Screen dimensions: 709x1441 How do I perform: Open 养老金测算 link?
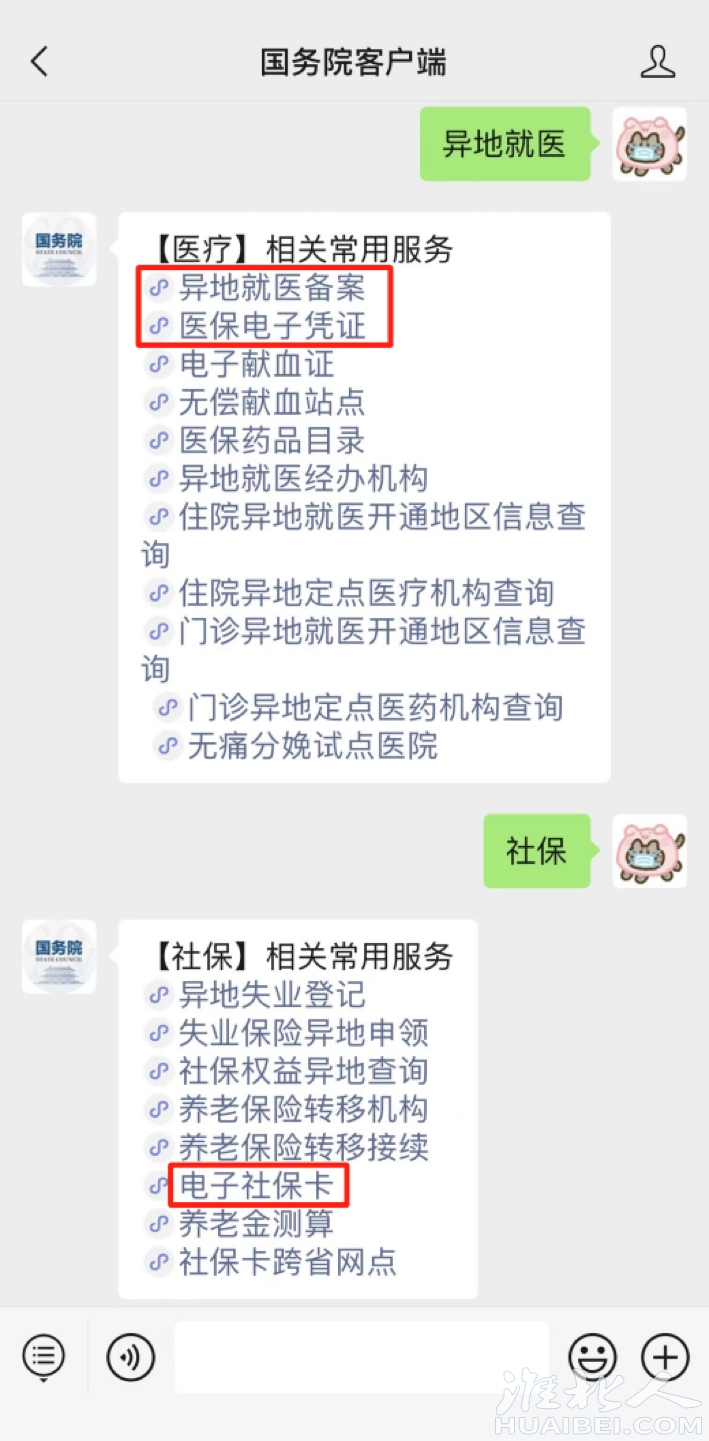[255, 1224]
